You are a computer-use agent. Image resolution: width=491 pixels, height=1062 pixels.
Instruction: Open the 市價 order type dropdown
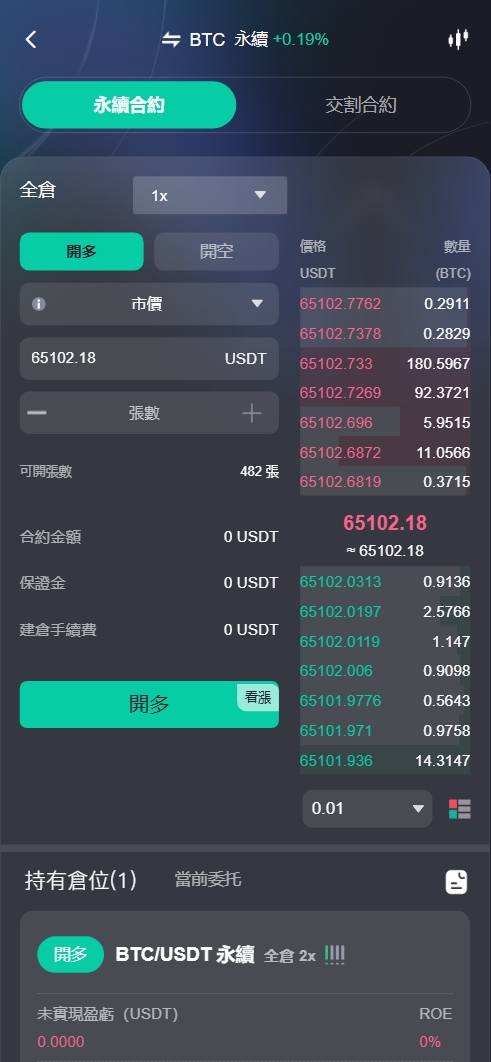149,304
